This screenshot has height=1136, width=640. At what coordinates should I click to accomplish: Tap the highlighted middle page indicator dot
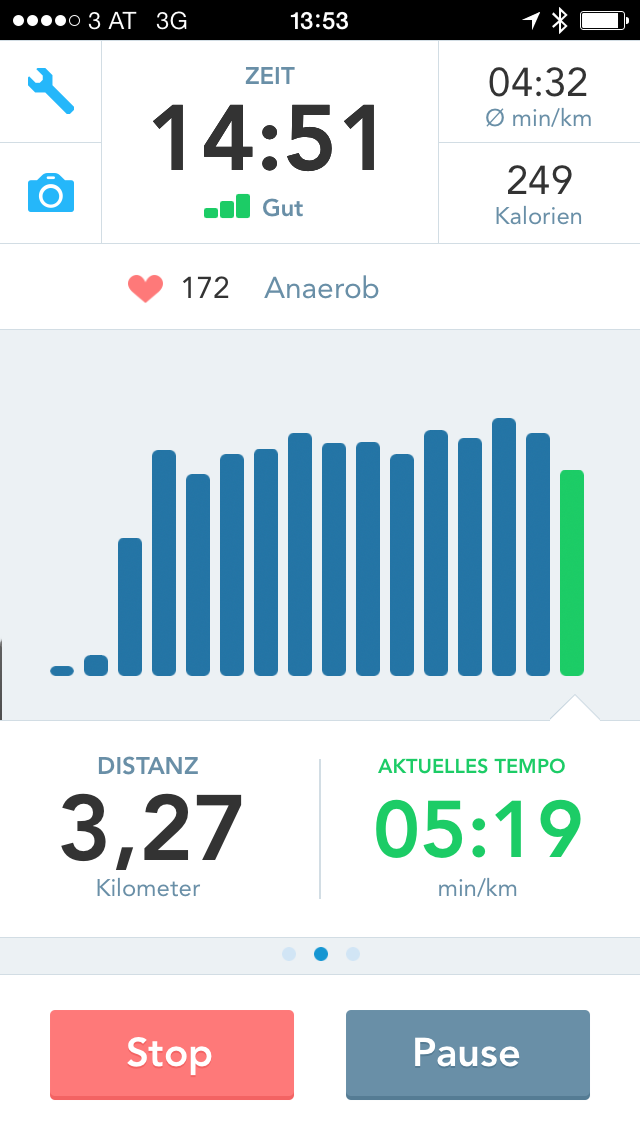[x=321, y=954]
